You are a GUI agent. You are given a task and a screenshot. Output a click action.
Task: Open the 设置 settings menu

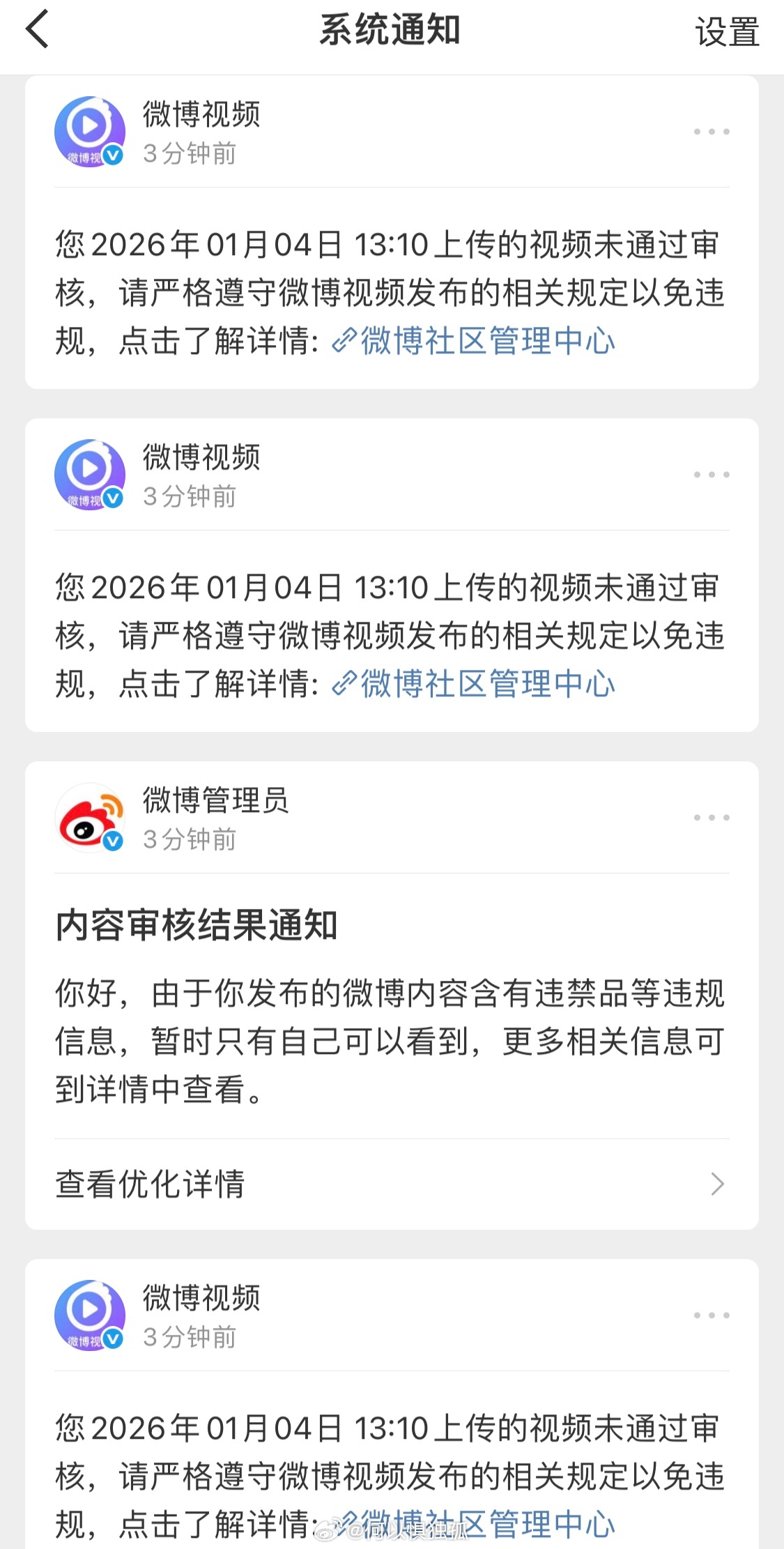[728, 31]
